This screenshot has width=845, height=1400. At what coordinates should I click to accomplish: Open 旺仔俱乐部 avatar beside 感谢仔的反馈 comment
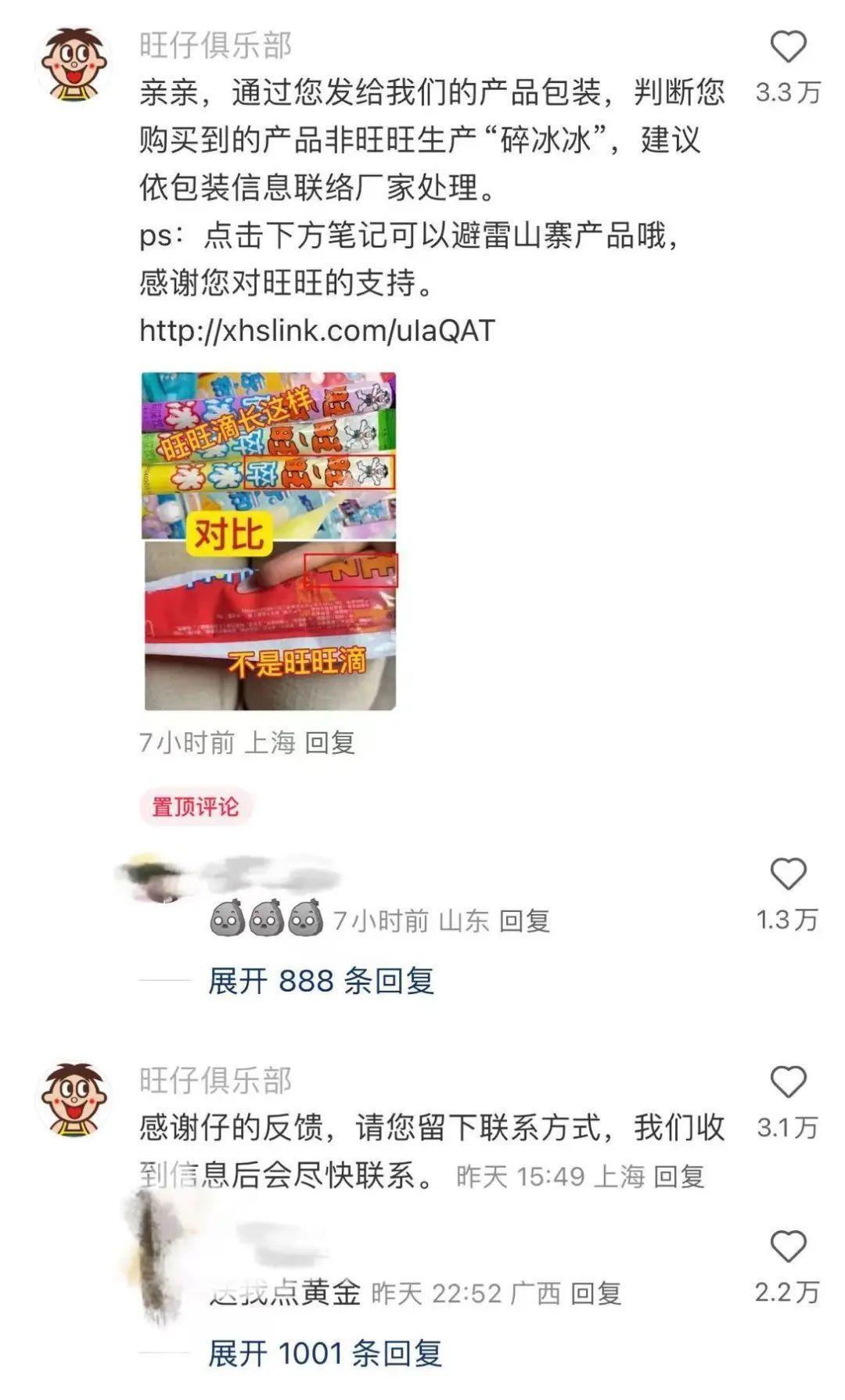pyautogui.click(x=74, y=1100)
